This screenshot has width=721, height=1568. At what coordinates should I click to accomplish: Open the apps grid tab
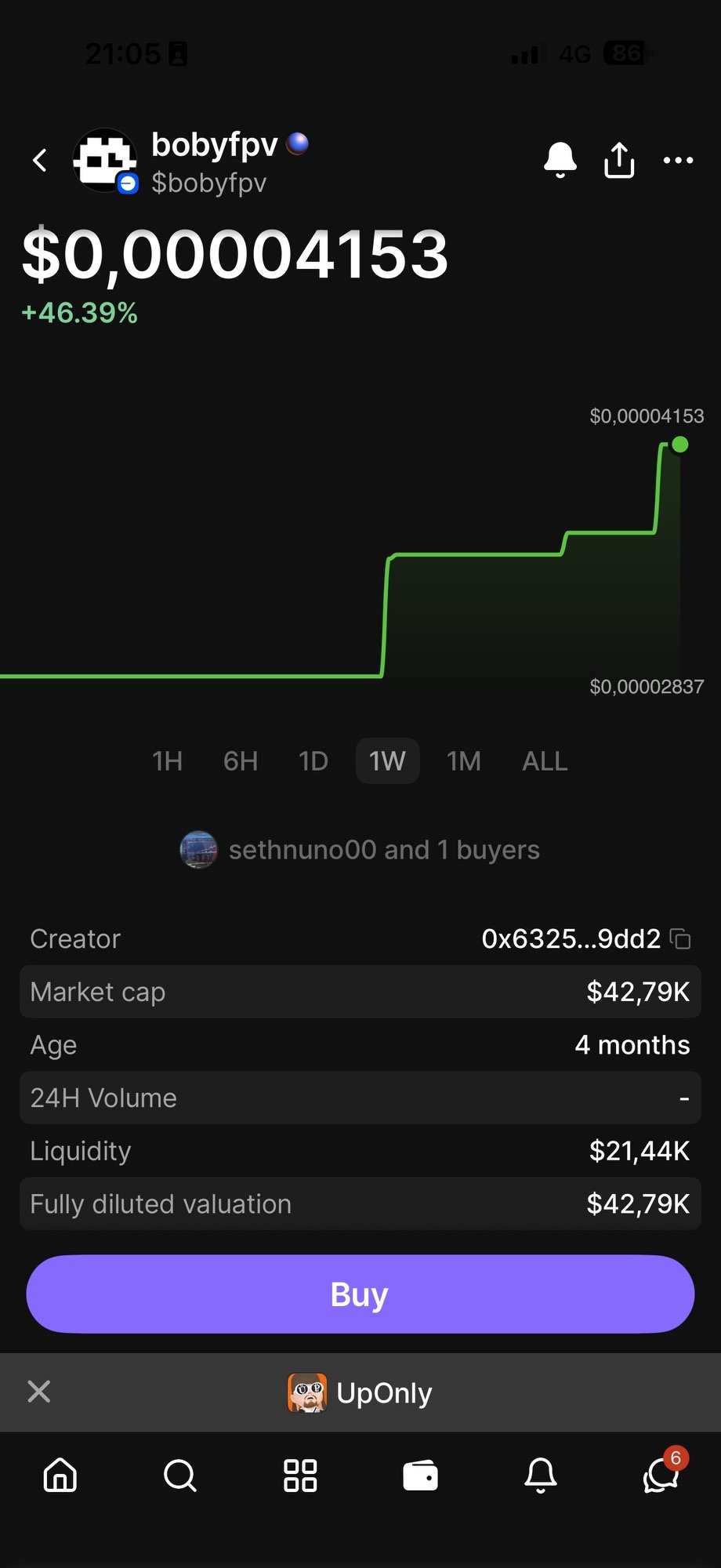[x=300, y=1475]
